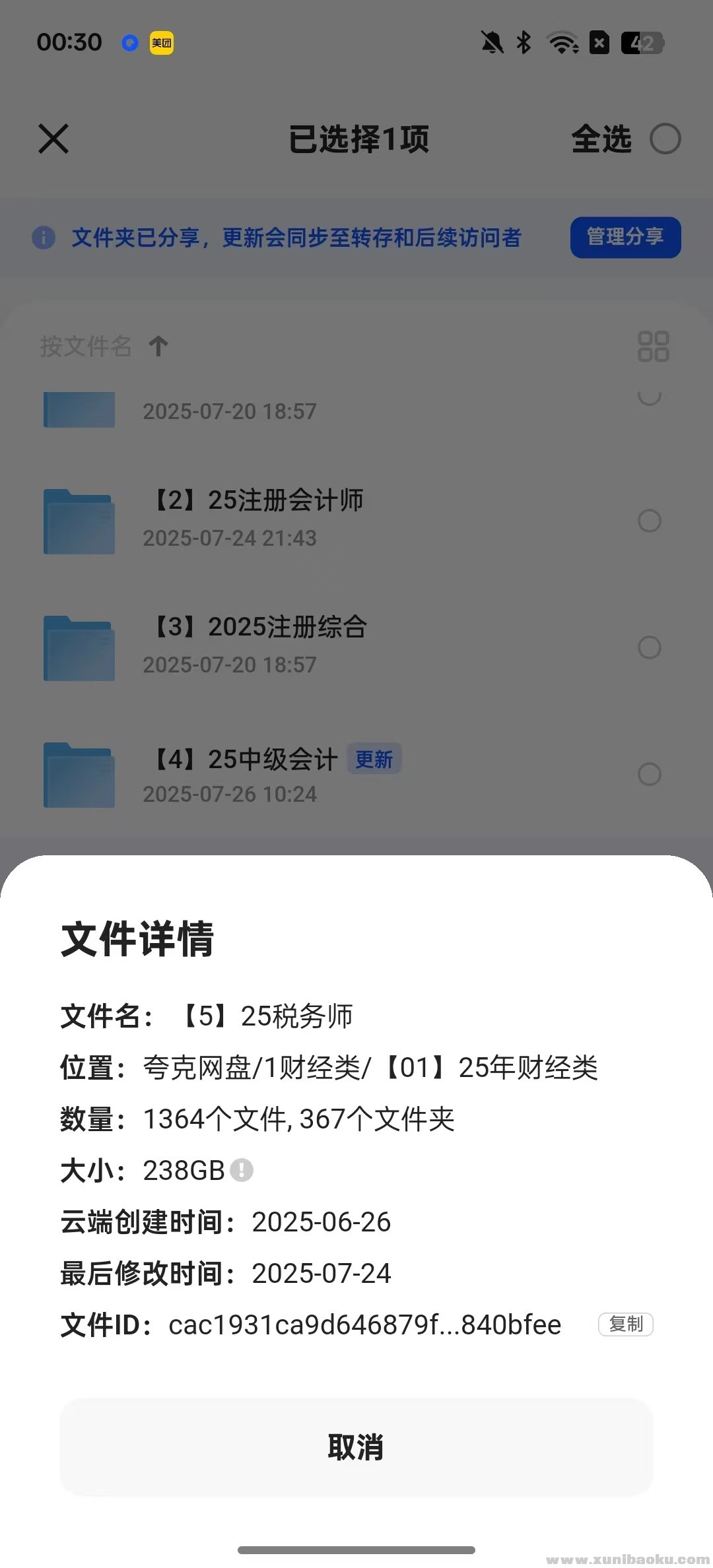The width and height of the screenshot is (713, 1568).
Task: Select the checkbox for 【3】2025注册综合
Action: (650, 647)
